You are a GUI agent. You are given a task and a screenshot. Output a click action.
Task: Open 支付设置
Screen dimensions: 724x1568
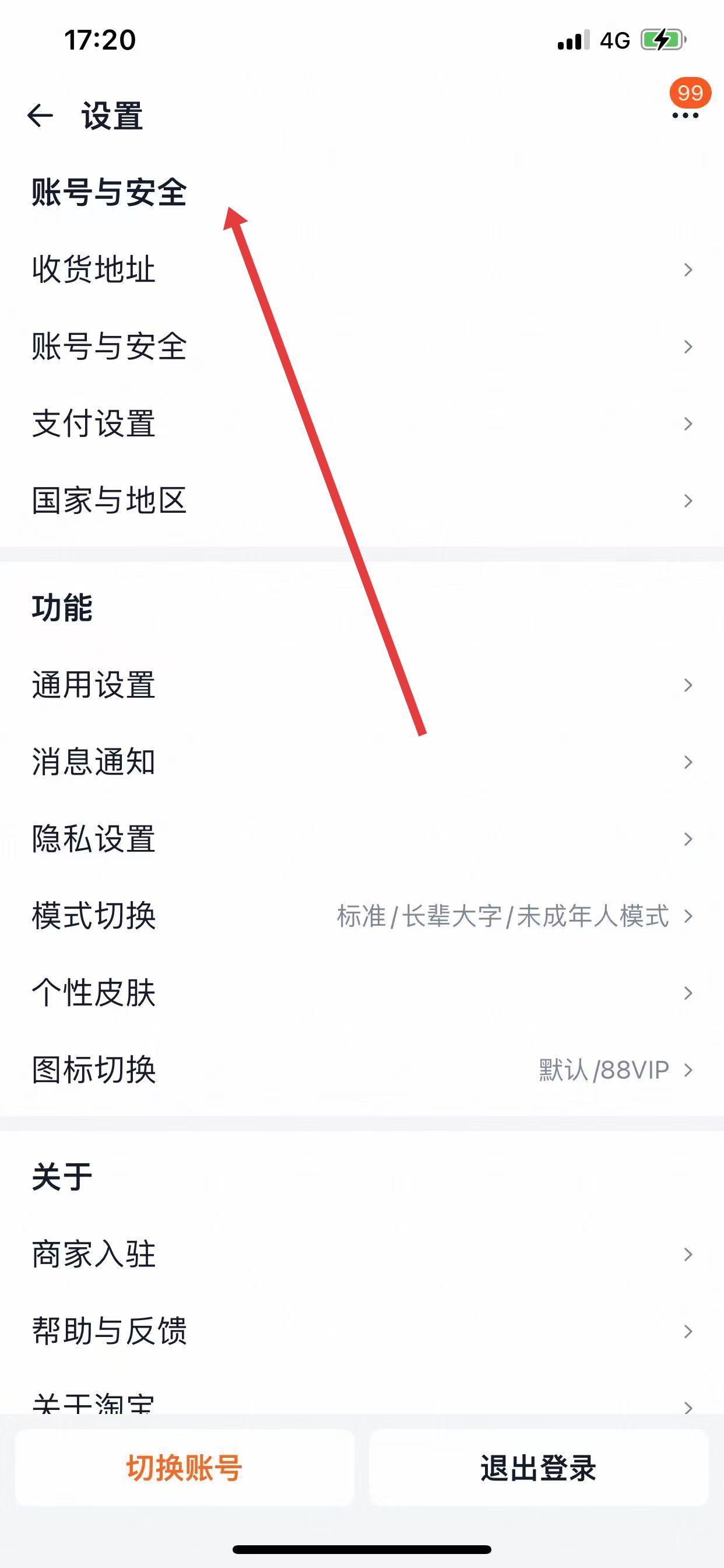[x=361, y=423]
